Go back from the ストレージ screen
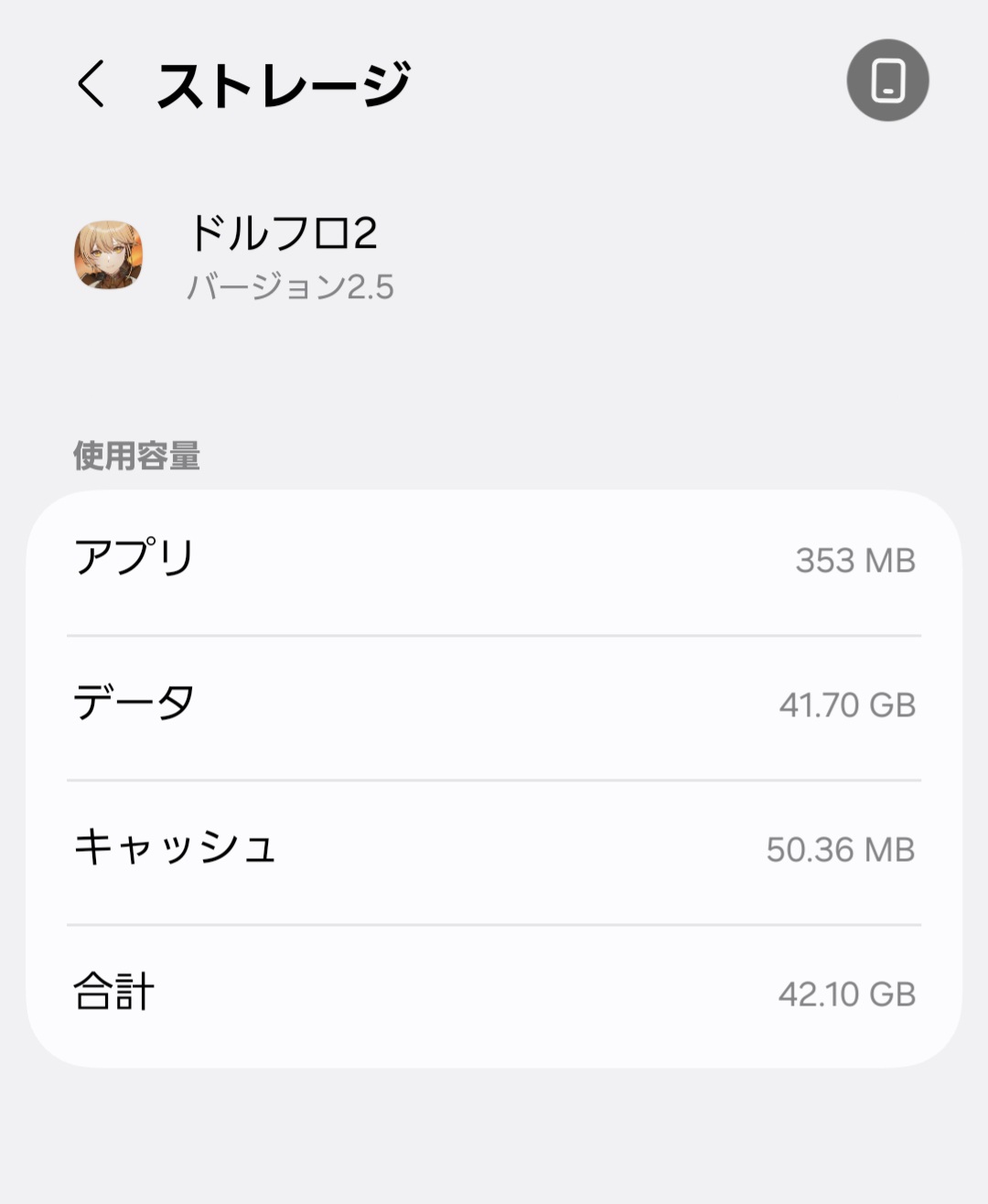 91,84
